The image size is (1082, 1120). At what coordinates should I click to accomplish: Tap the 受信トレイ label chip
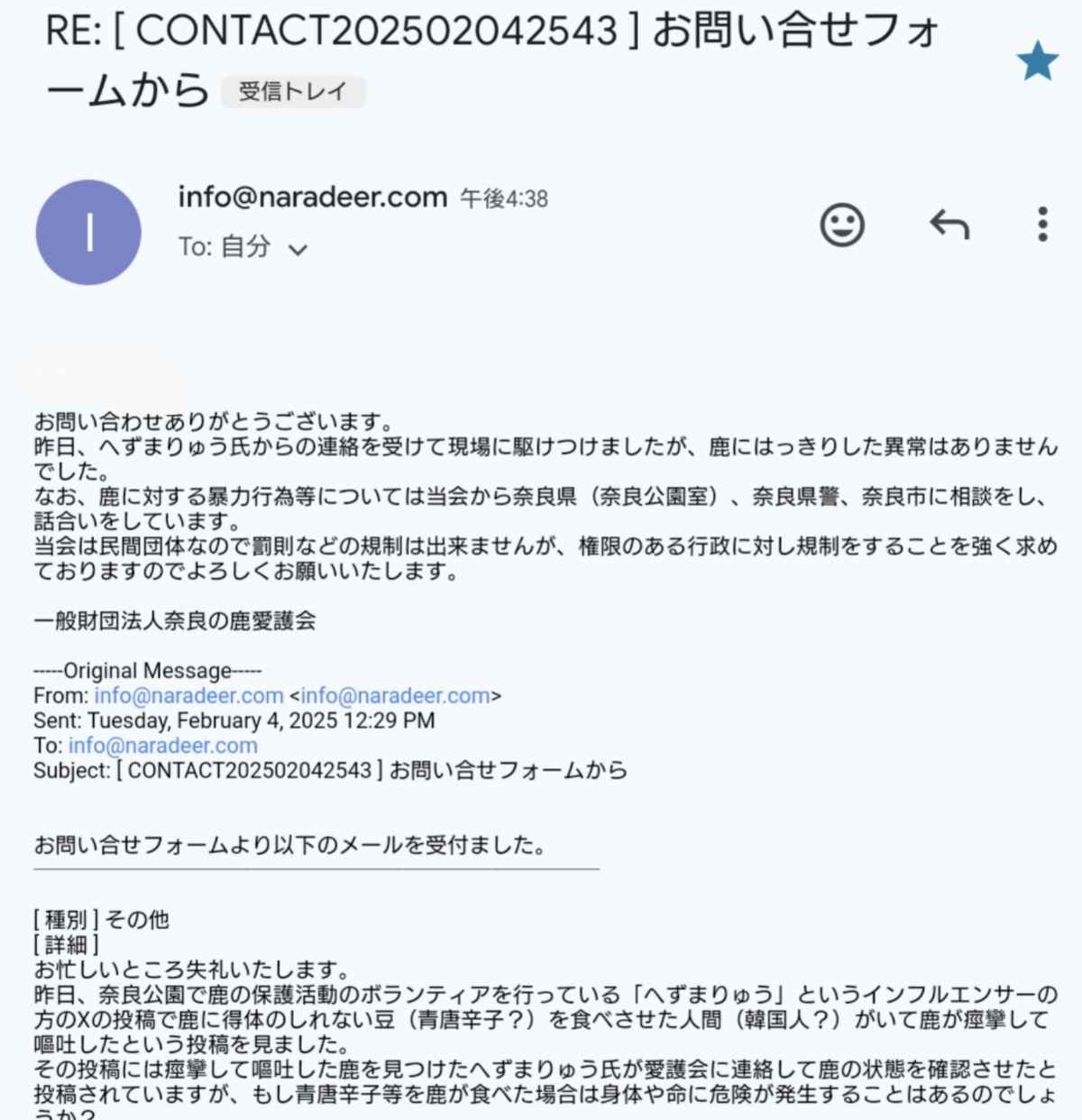point(293,92)
